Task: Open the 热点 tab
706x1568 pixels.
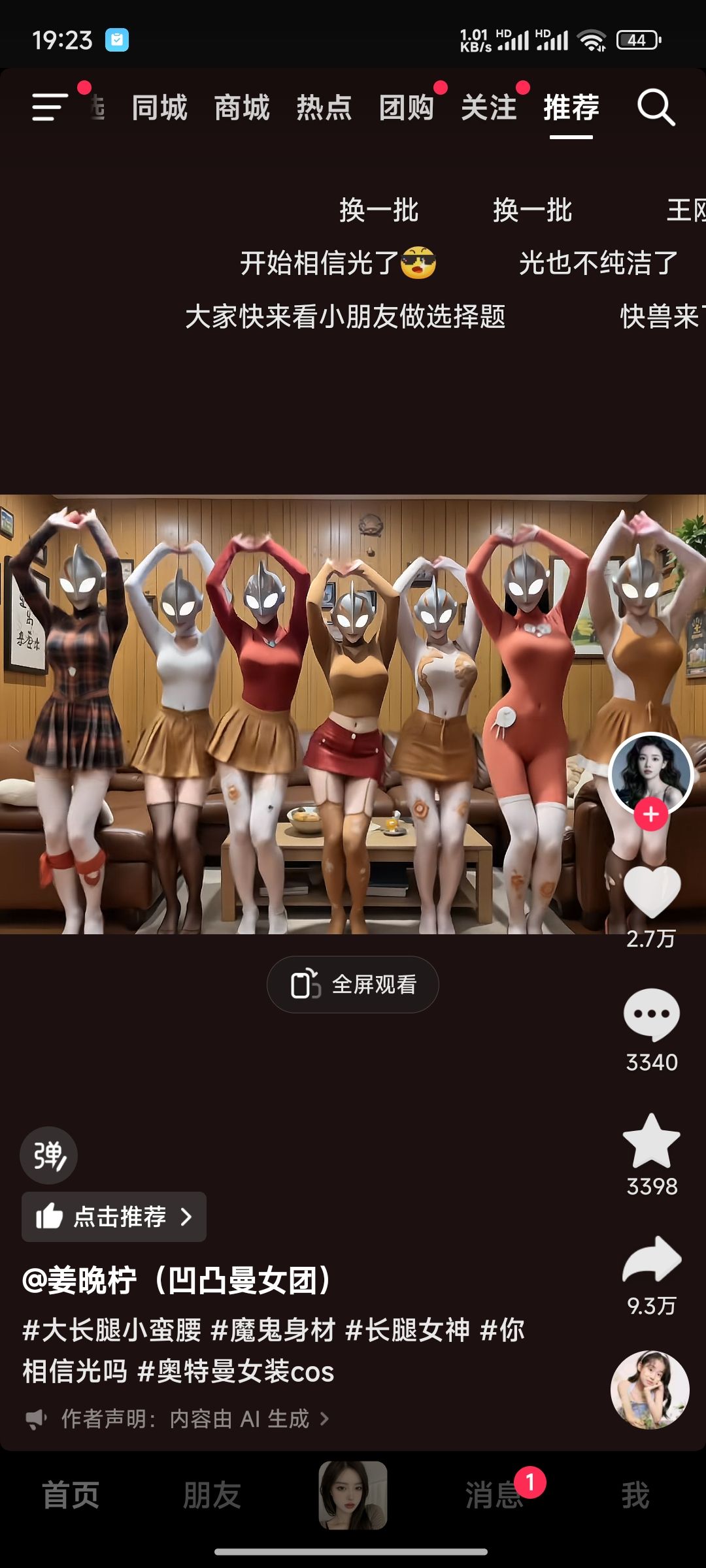Action: click(x=324, y=108)
